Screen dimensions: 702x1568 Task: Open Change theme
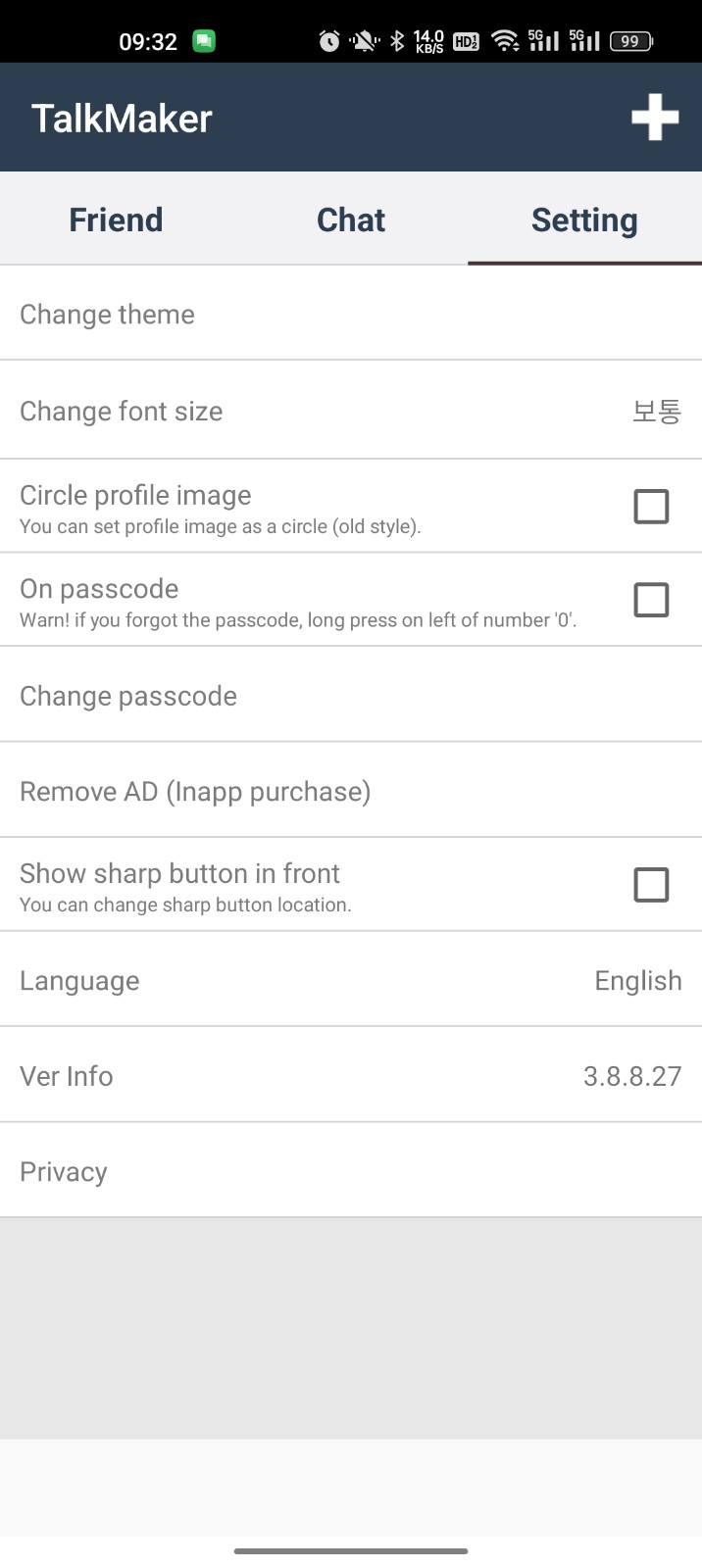pos(351,315)
